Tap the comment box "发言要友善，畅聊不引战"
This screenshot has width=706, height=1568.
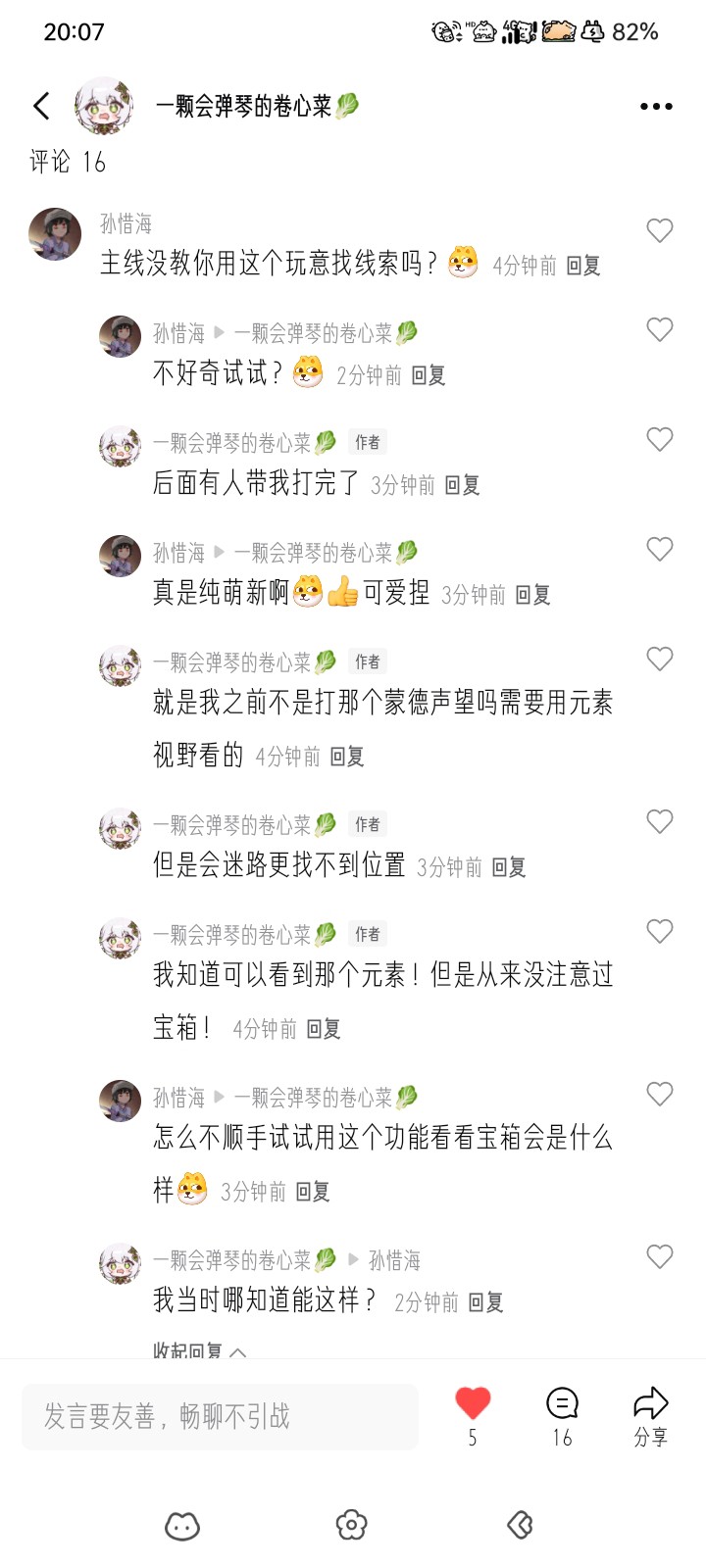(x=220, y=1416)
